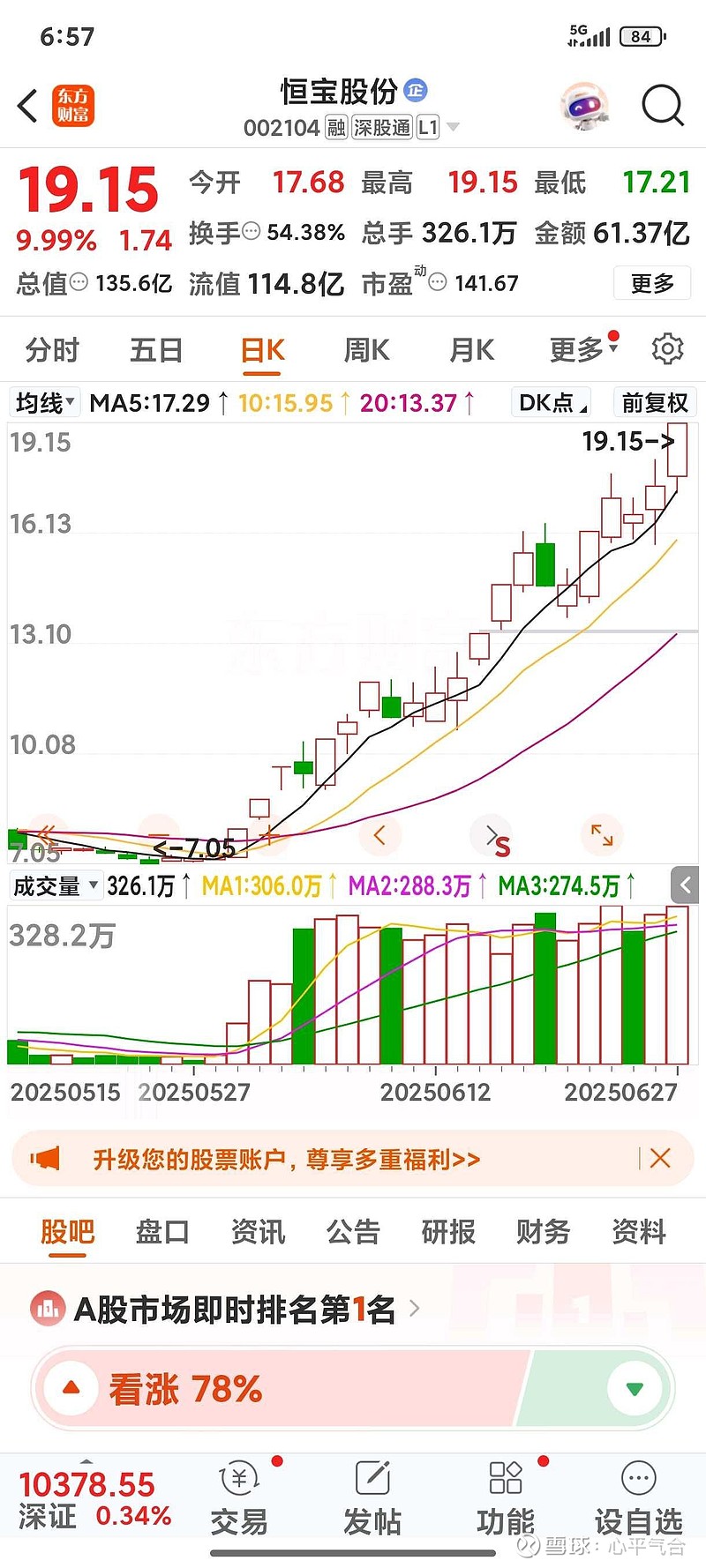Open the 均线 moving average dropdown
This screenshot has width=706, height=1568.
42,402
